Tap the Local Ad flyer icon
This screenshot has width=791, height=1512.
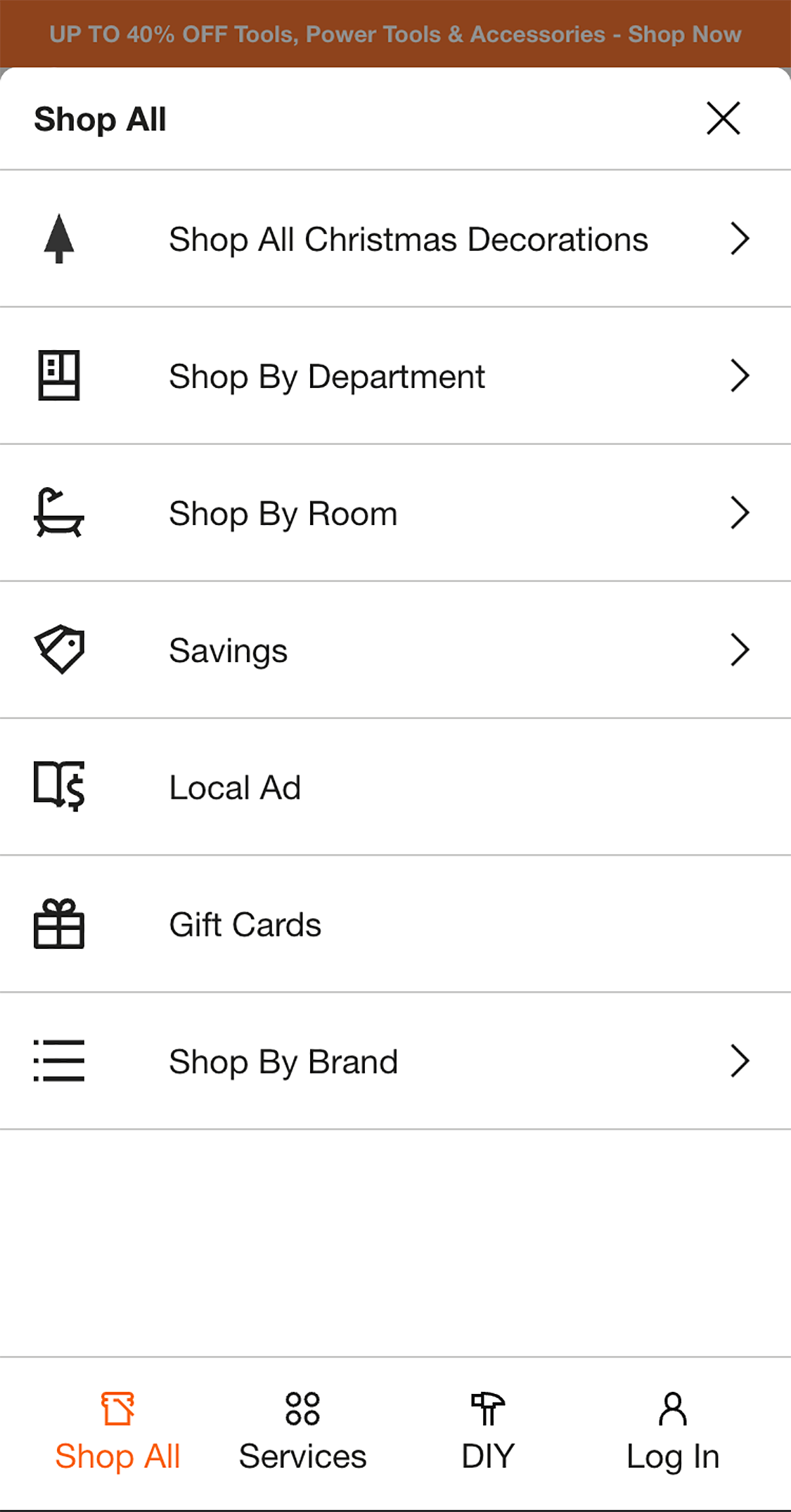59,787
